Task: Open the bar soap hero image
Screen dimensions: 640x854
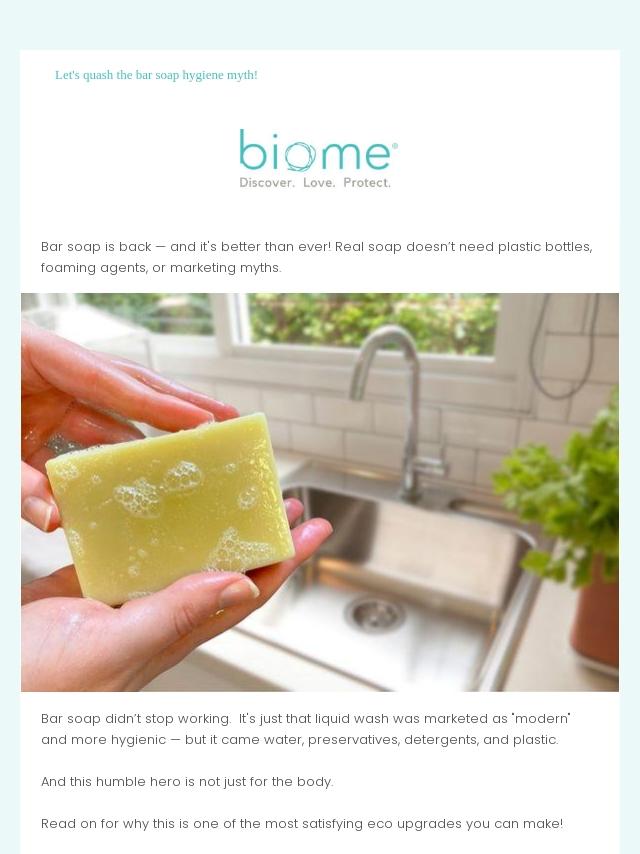Action: [320, 492]
